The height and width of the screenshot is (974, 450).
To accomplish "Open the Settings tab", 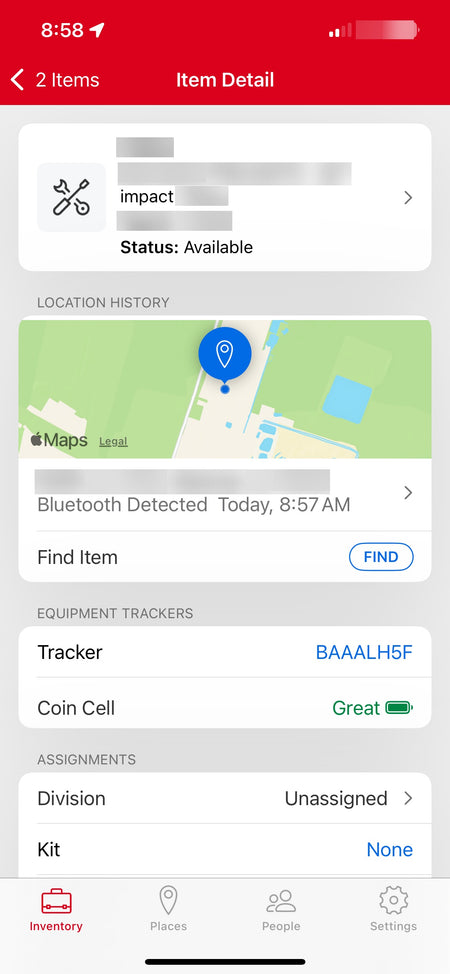I will pyautogui.click(x=393, y=910).
